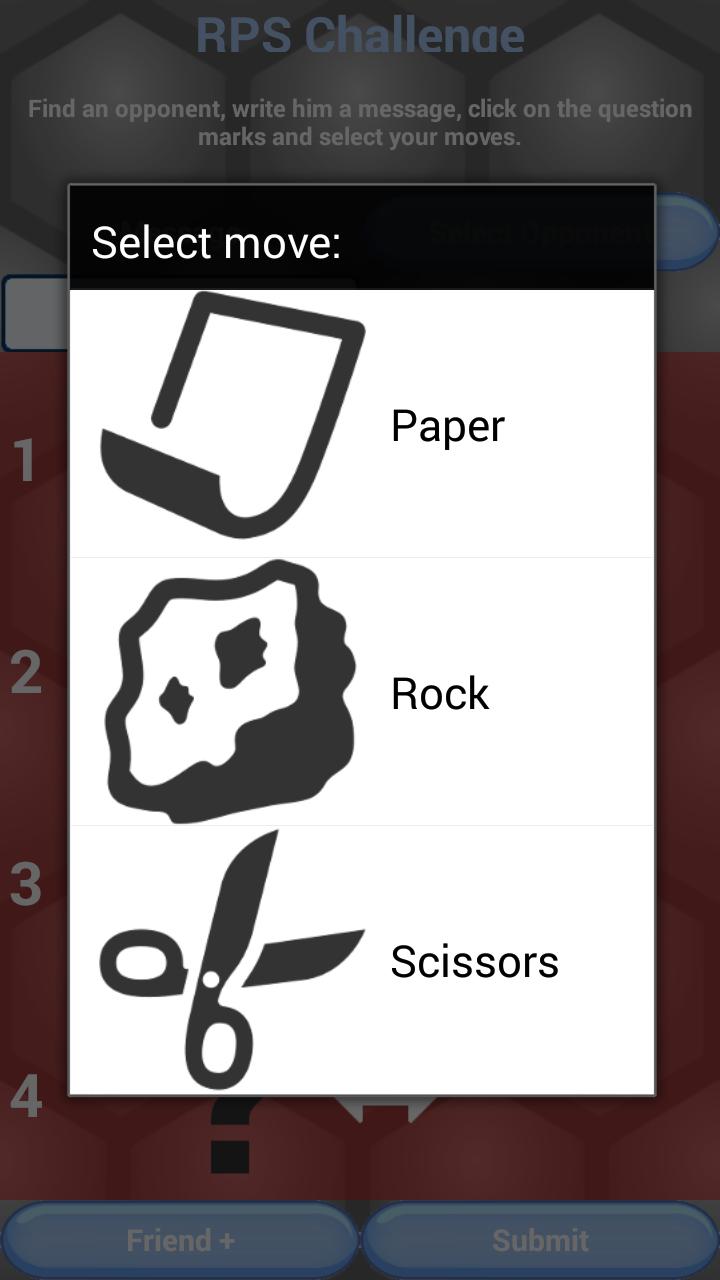Select Paper as your move
The width and height of the screenshot is (720, 1280).
pyautogui.click(x=362, y=424)
